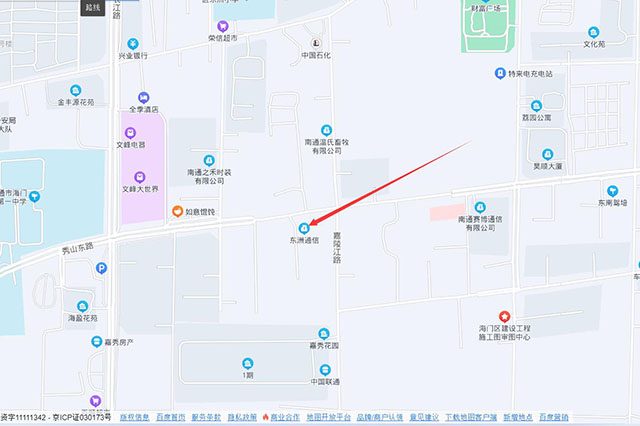Open 意见建议 feedback link
The width and height of the screenshot is (640, 426).
point(424,417)
